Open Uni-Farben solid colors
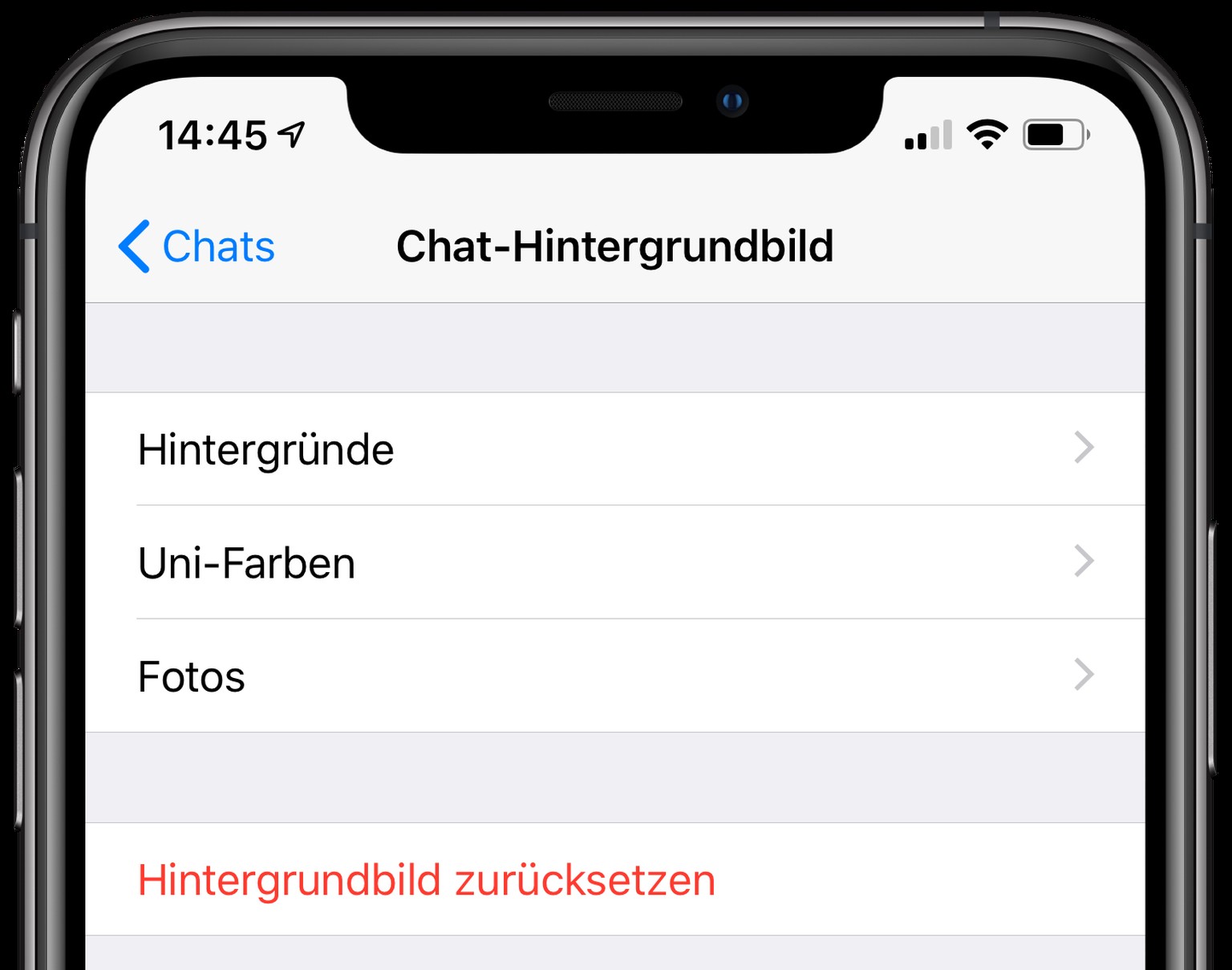The height and width of the screenshot is (970, 1232). 614,562
